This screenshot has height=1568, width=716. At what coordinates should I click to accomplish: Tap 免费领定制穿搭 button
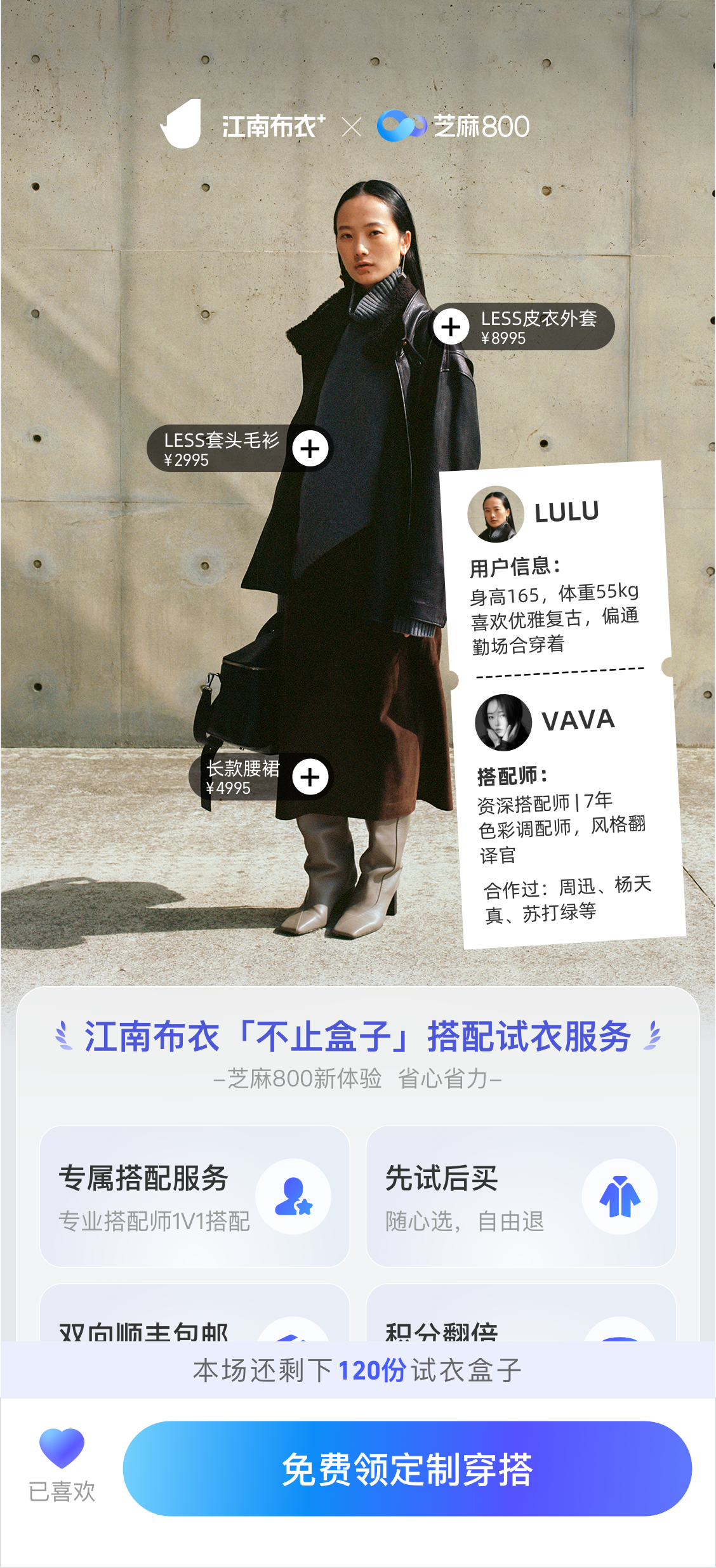pos(407,1468)
